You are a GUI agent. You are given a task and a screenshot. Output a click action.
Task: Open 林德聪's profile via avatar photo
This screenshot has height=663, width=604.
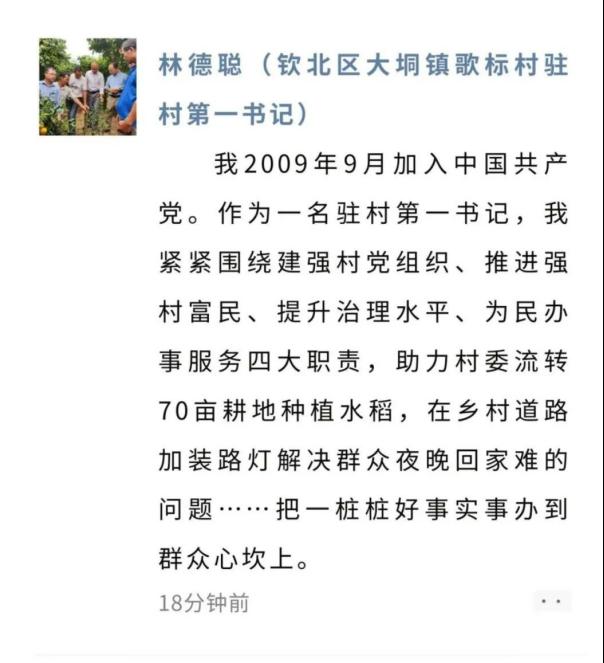pos(87,87)
